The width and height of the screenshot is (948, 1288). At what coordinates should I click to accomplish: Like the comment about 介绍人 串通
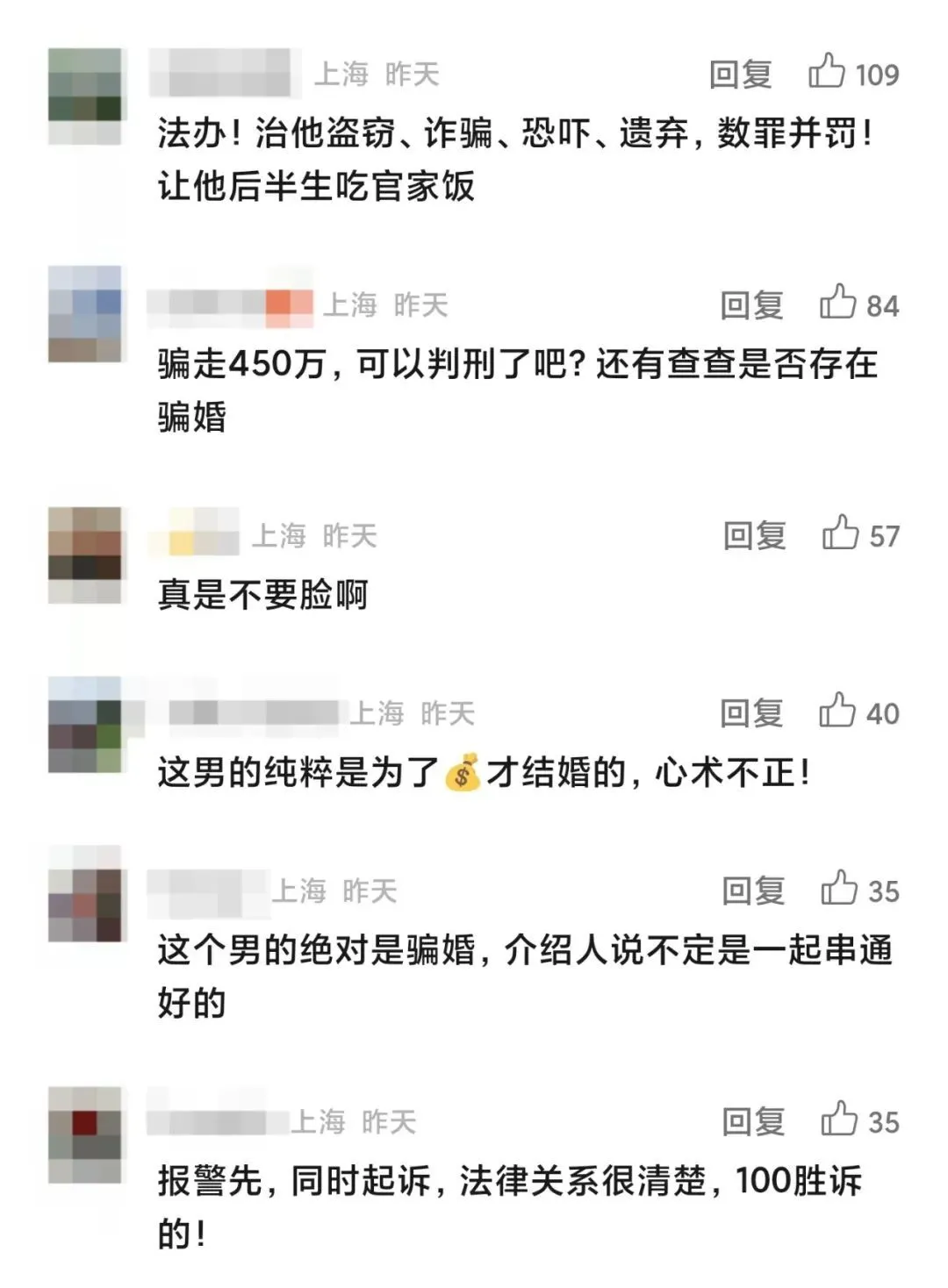point(839,889)
